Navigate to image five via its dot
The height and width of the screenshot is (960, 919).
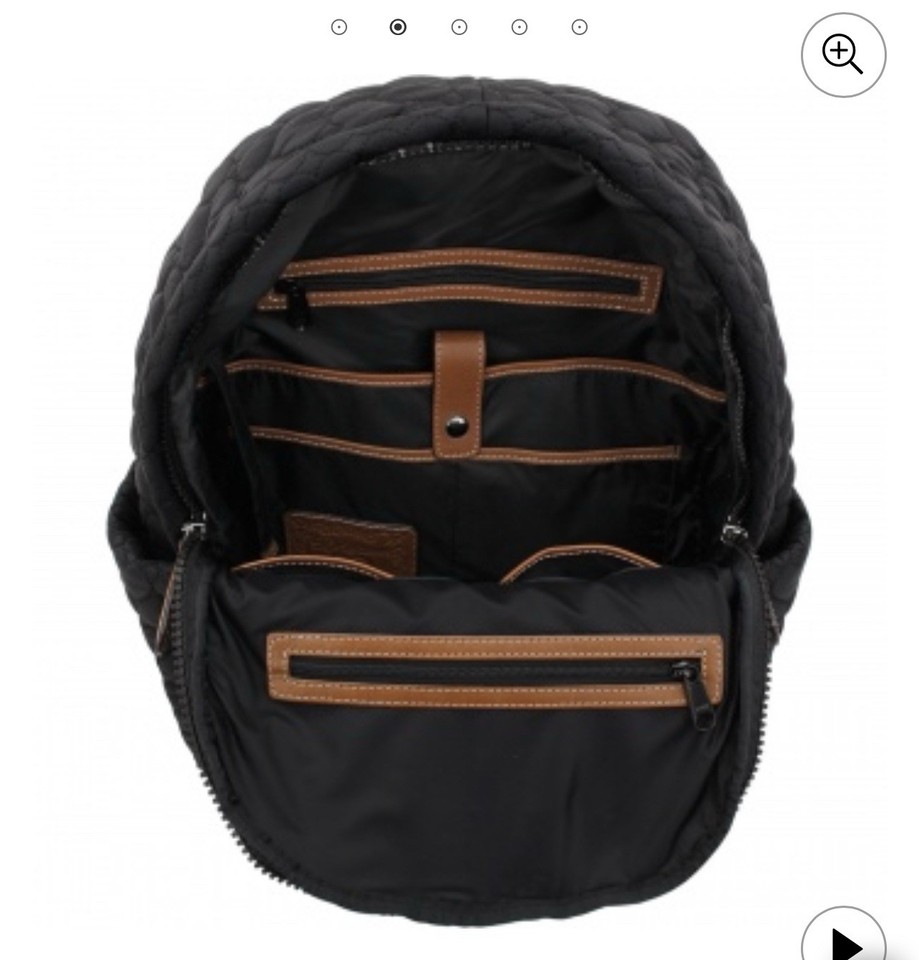point(578,25)
